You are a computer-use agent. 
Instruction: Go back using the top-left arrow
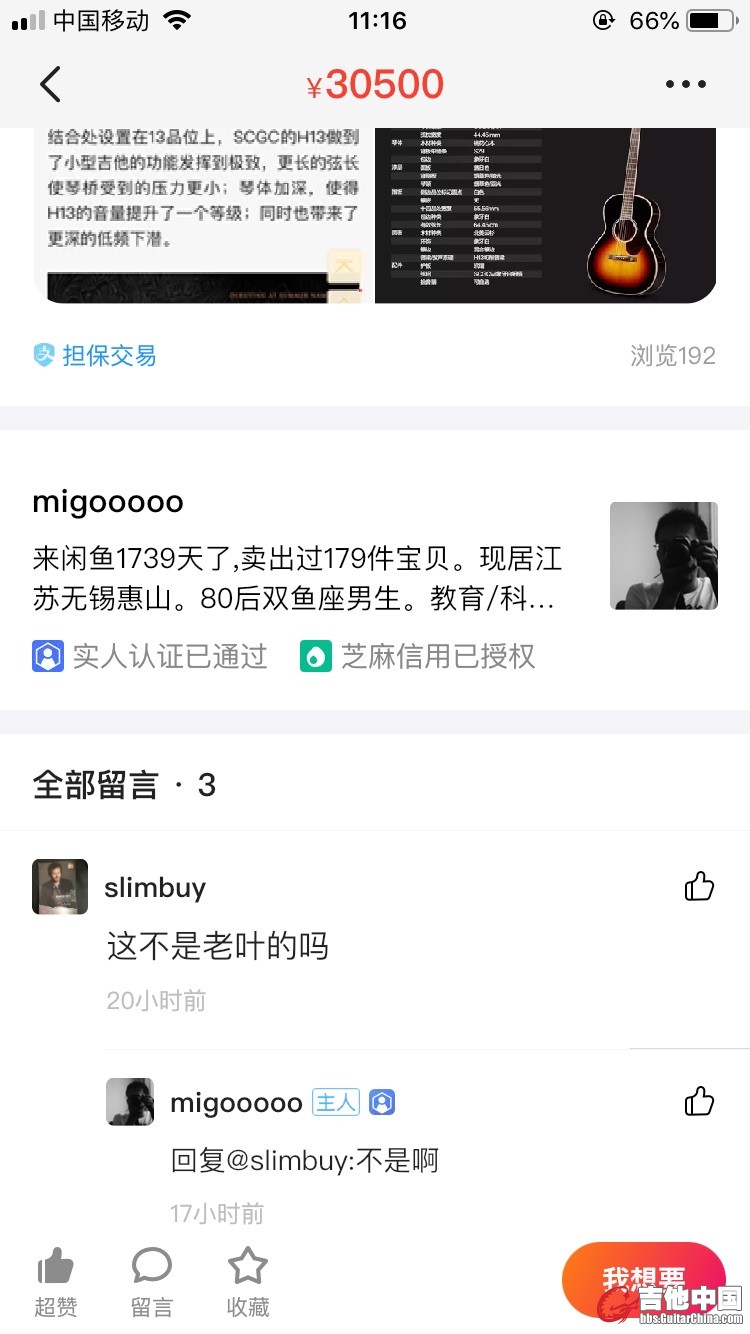tap(50, 85)
